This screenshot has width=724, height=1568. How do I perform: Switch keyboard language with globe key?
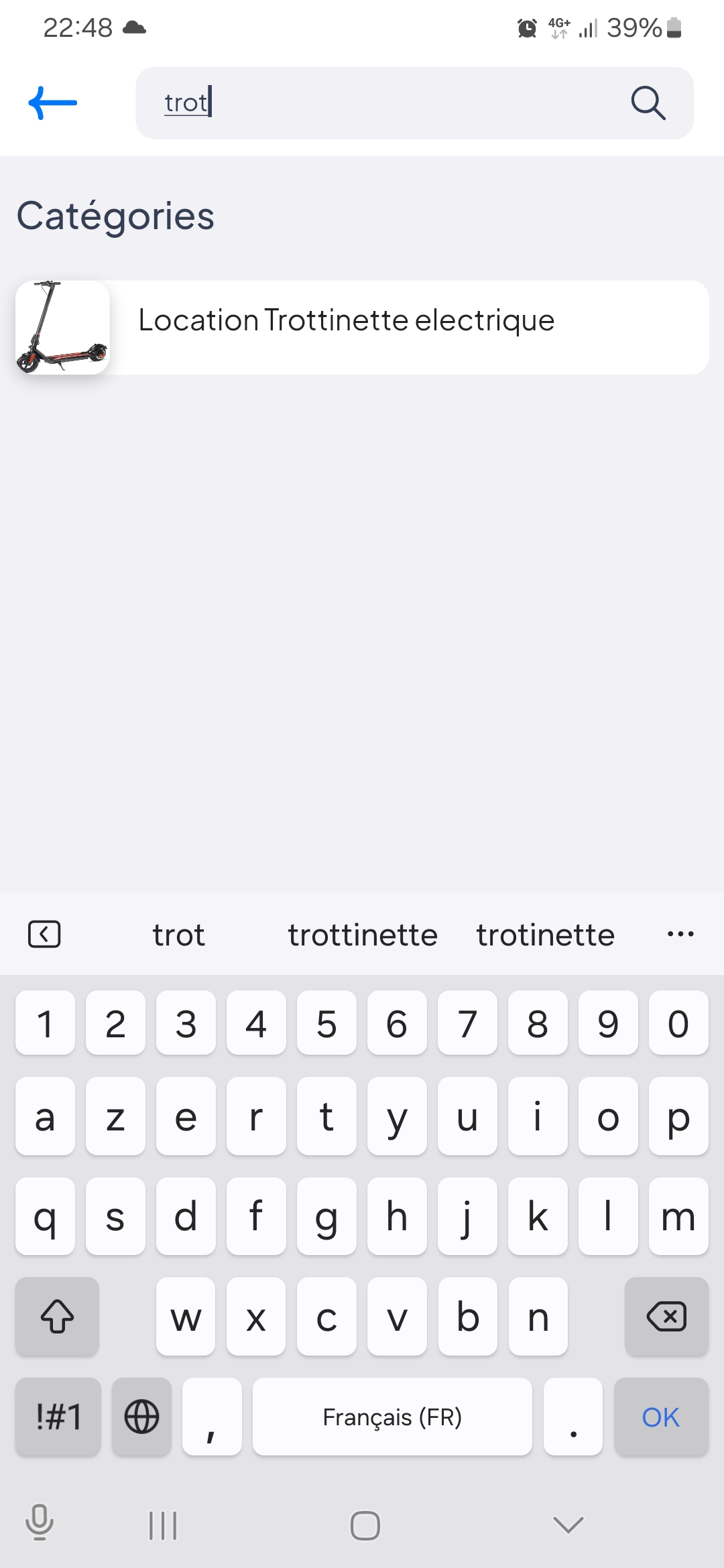pyautogui.click(x=141, y=1417)
